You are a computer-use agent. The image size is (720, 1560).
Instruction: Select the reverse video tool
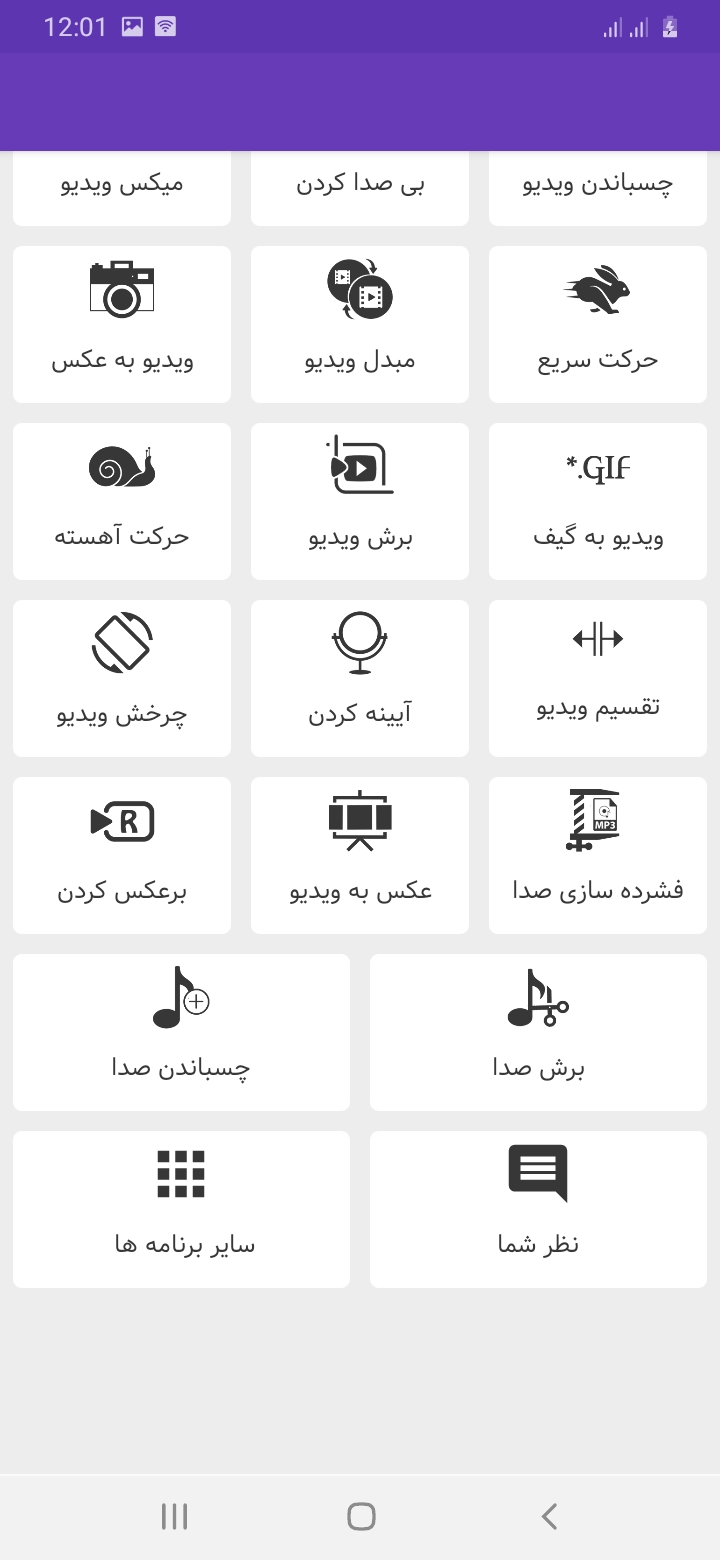click(121, 854)
